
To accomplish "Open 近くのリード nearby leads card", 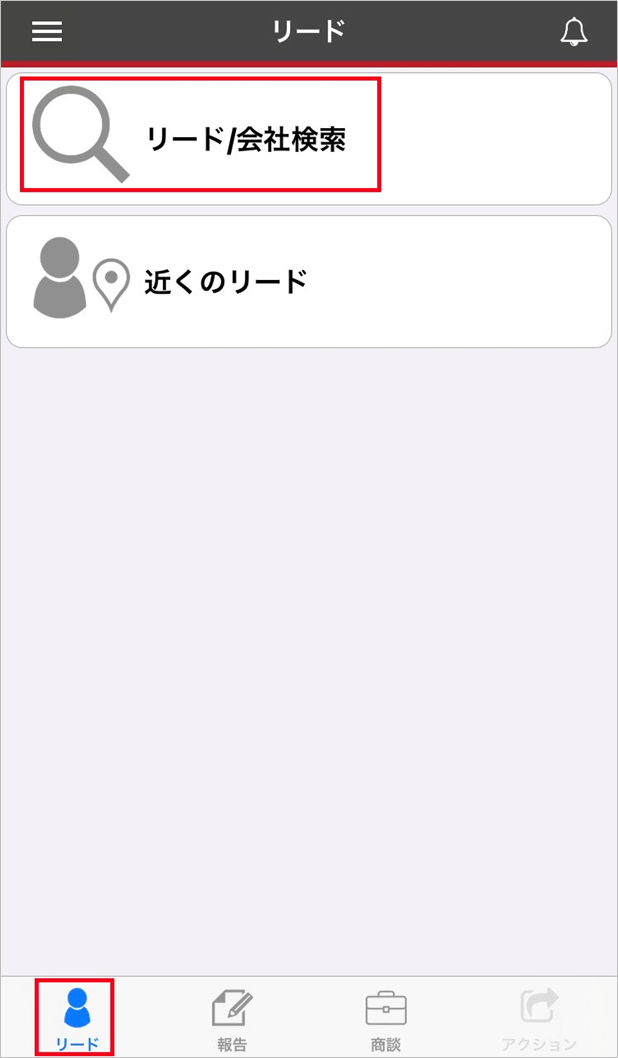I will pos(308,282).
